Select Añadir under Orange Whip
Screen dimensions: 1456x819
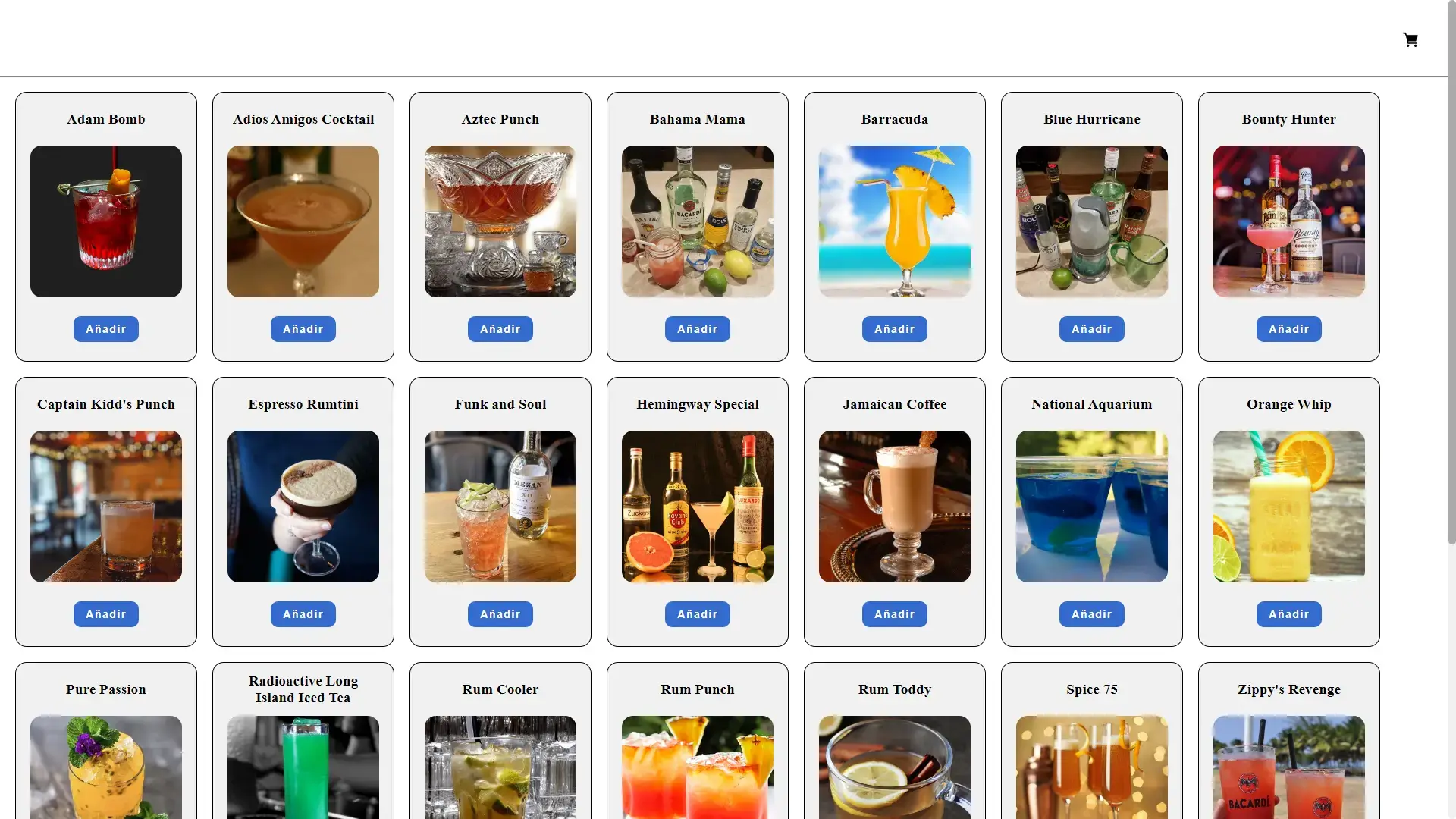(1289, 614)
